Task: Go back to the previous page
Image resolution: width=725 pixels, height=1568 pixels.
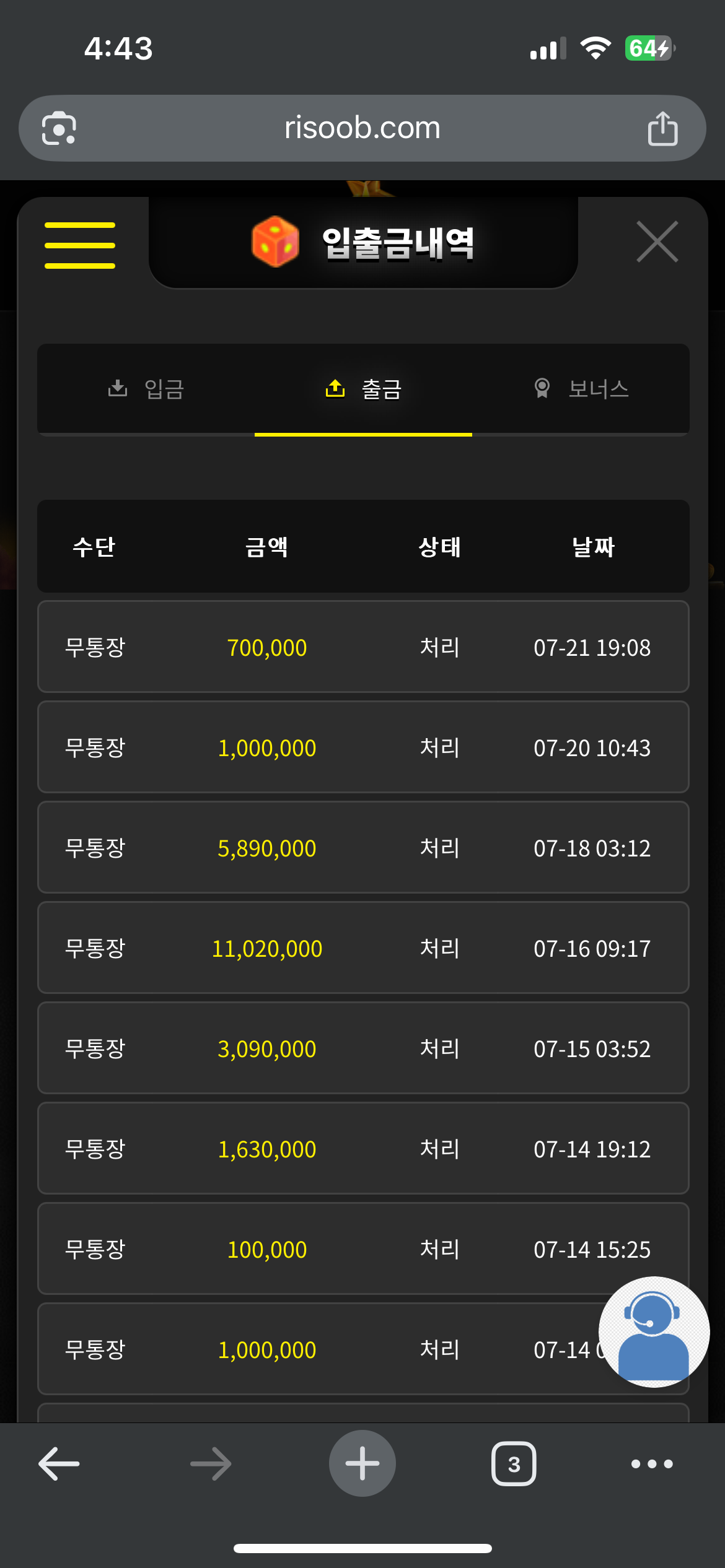Action: click(59, 1464)
